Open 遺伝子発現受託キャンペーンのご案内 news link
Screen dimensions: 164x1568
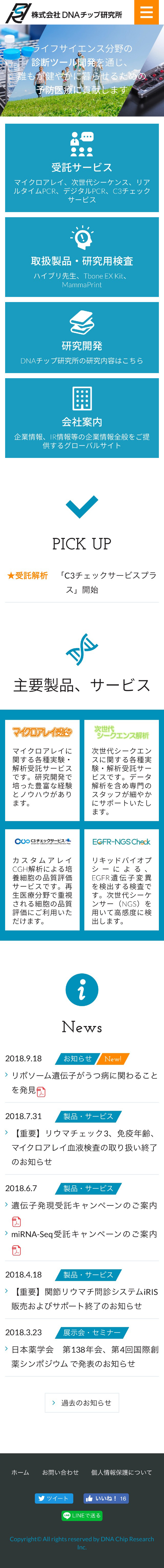pos(84,1205)
